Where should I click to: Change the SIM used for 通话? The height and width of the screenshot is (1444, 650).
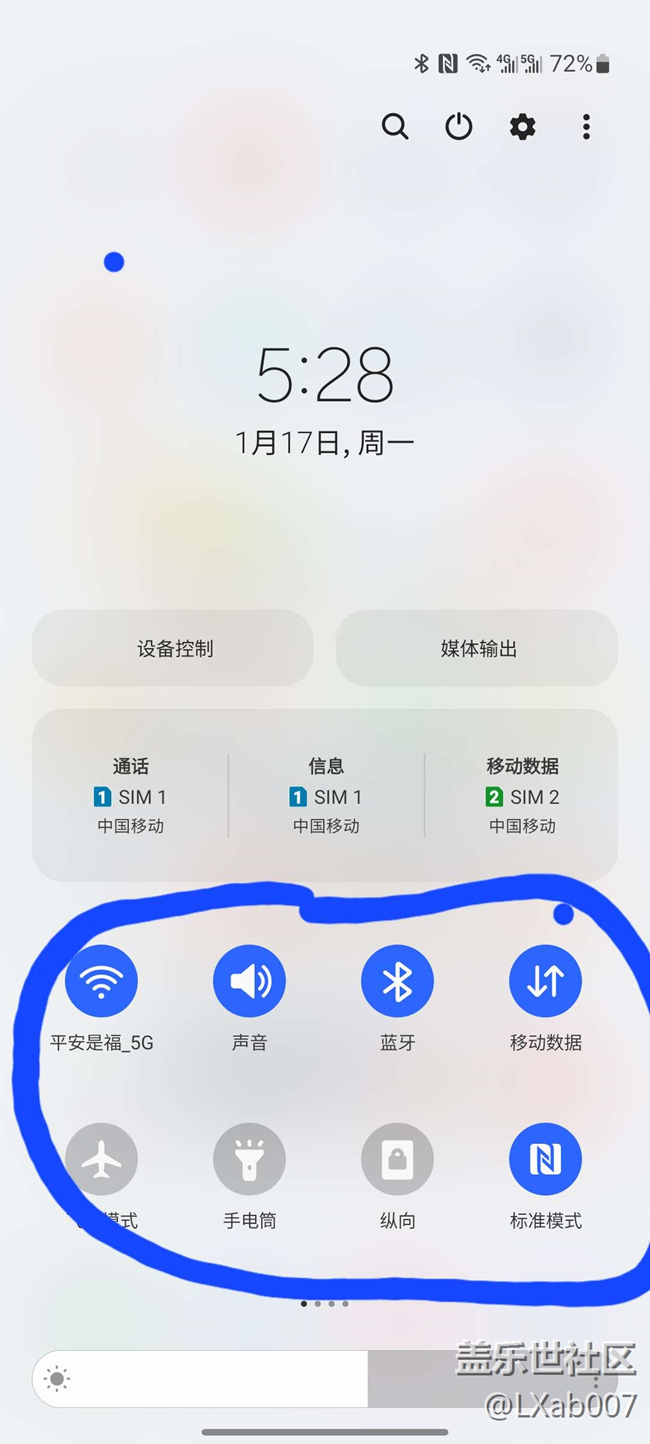pos(131,796)
